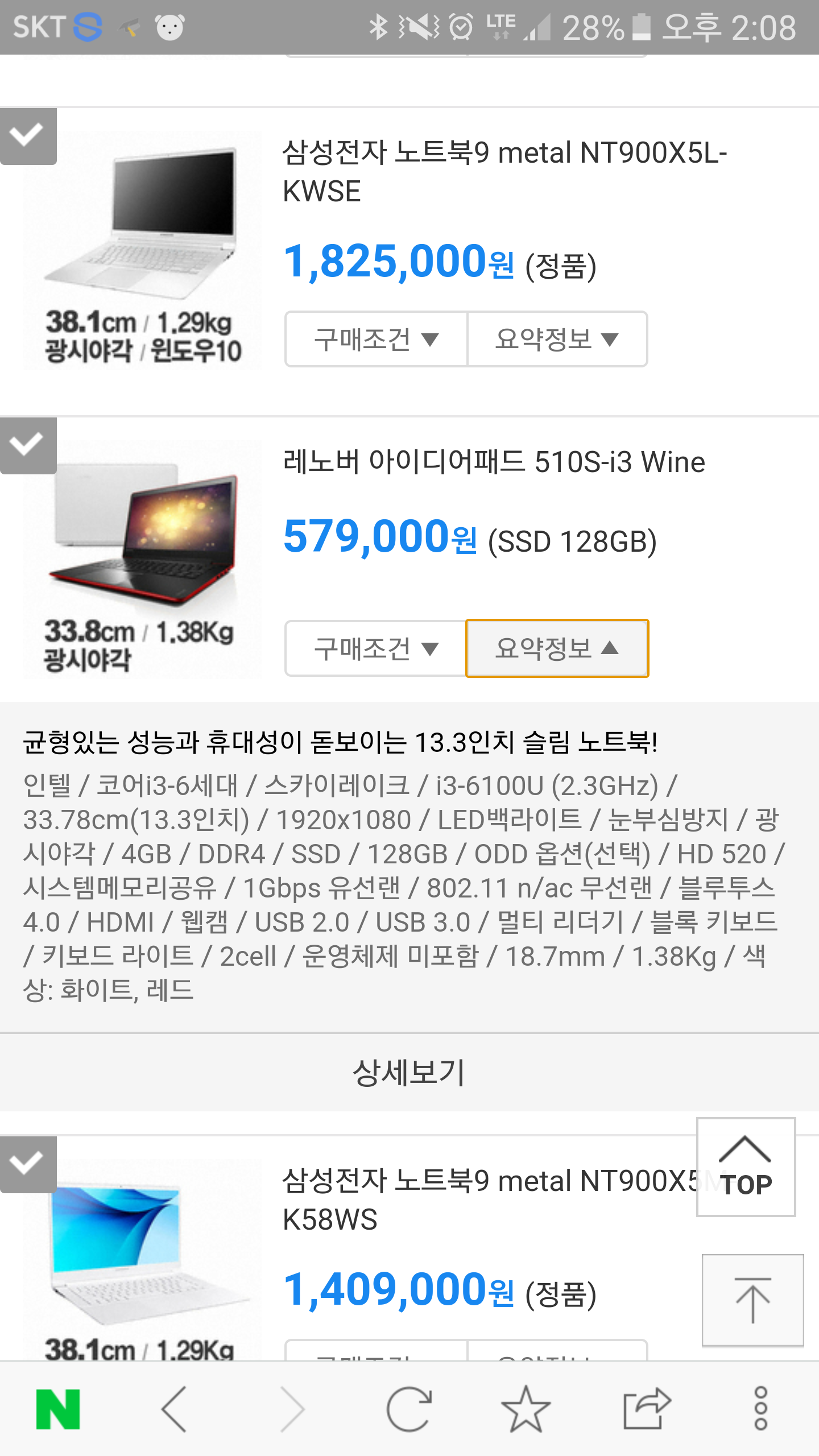The image size is (819, 1456).
Task: Go forward to the next page
Action: coord(293,1409)
